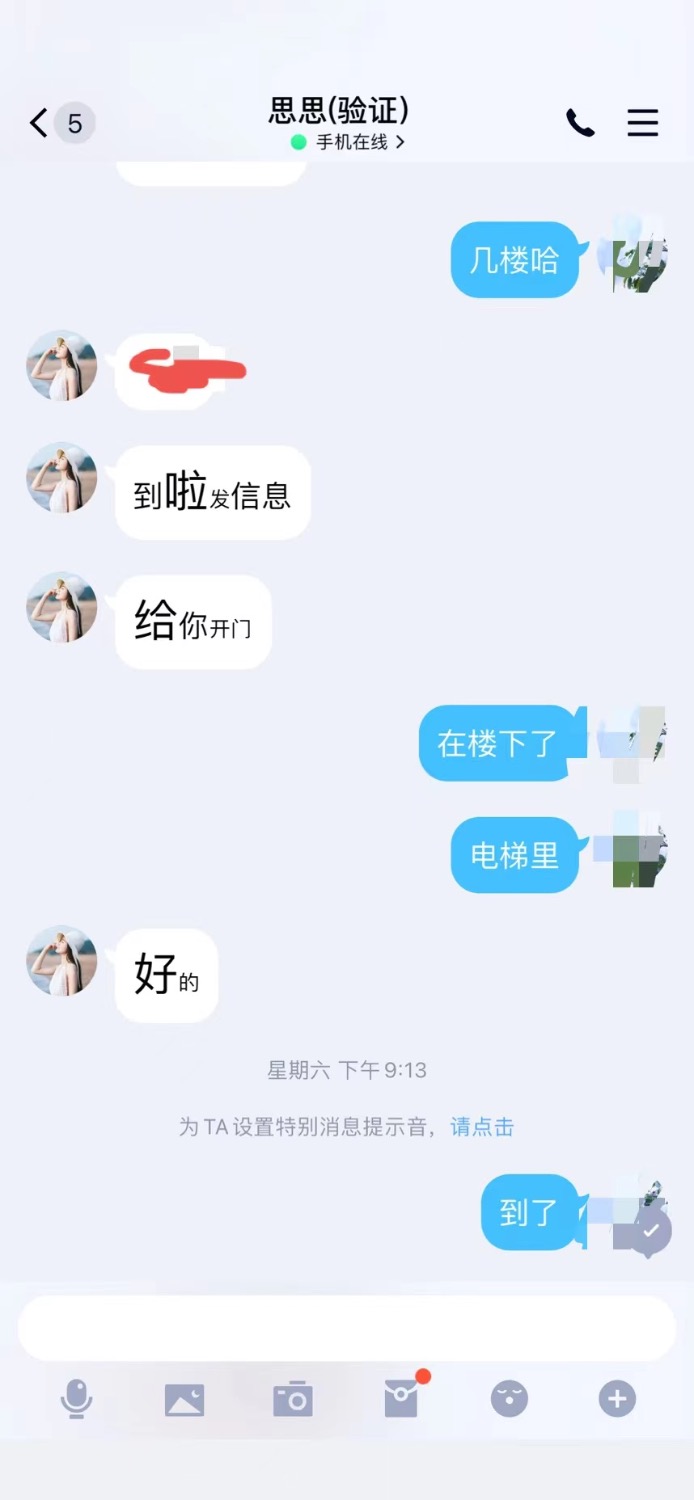This screenshot has height=1500, width=694.
Task: Open the red packet option
Action: (402, 1399)
